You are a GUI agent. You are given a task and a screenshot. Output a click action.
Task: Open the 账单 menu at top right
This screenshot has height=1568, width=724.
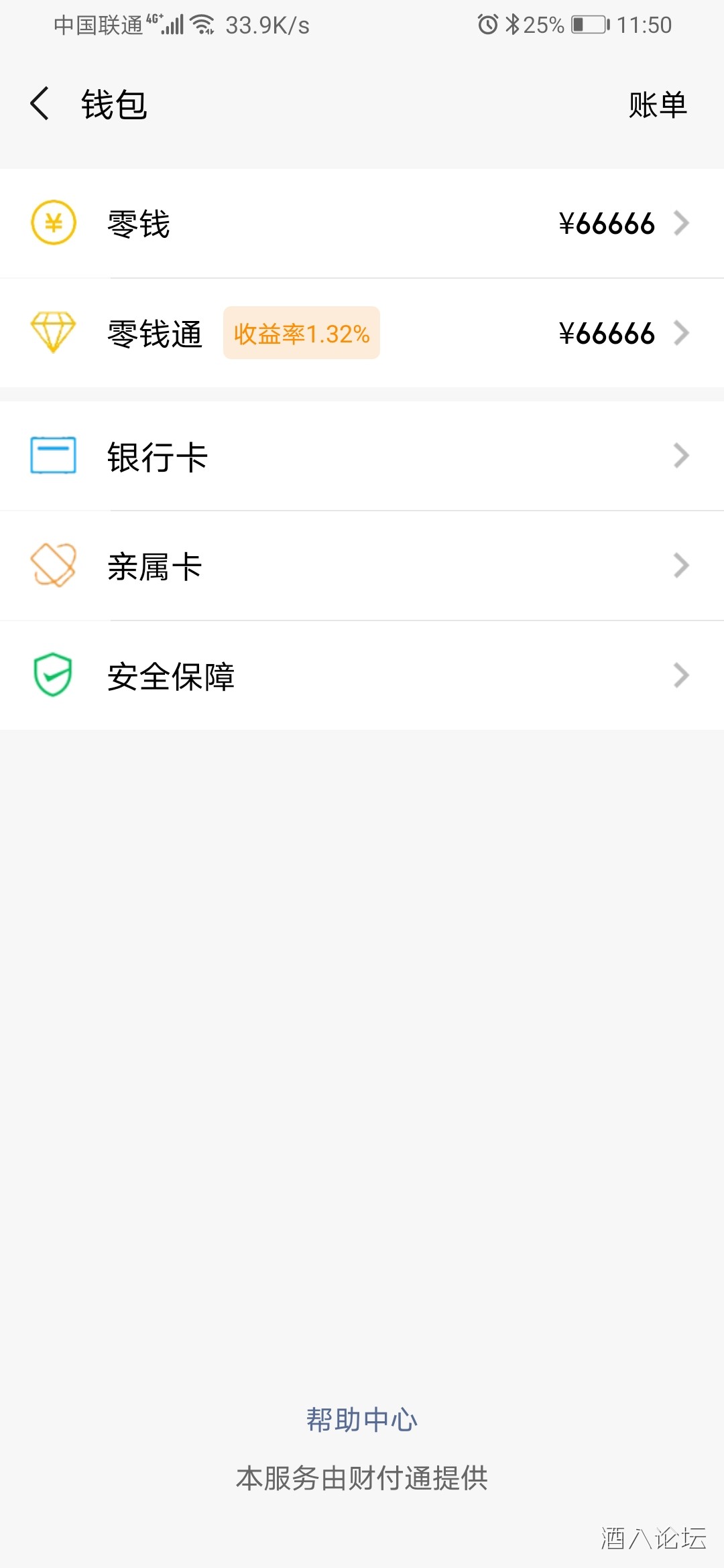click(657, 105)
